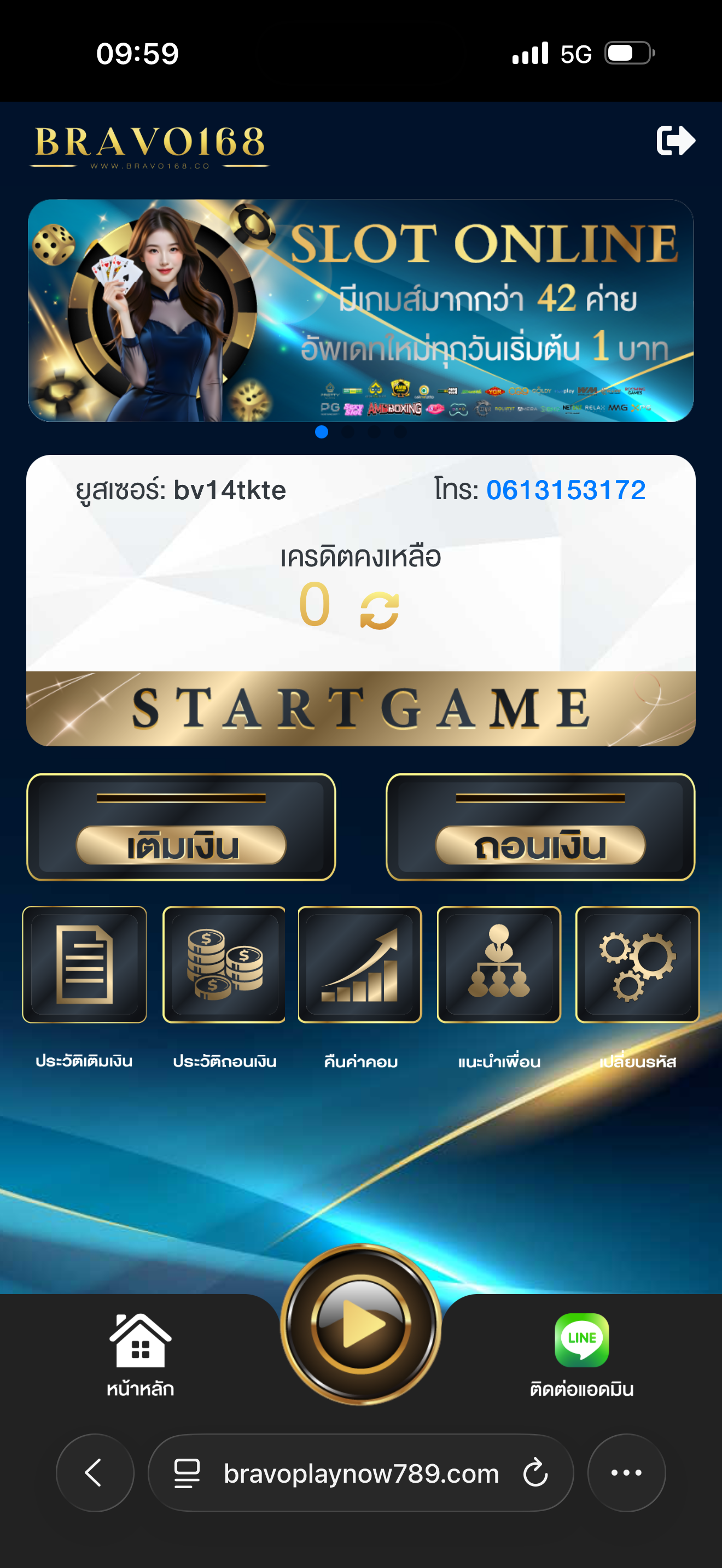Image resolution: width=722 pixels, height=1568 pixels.
Task: Open the browser's three-dot menu
Action: [626, 1472]
